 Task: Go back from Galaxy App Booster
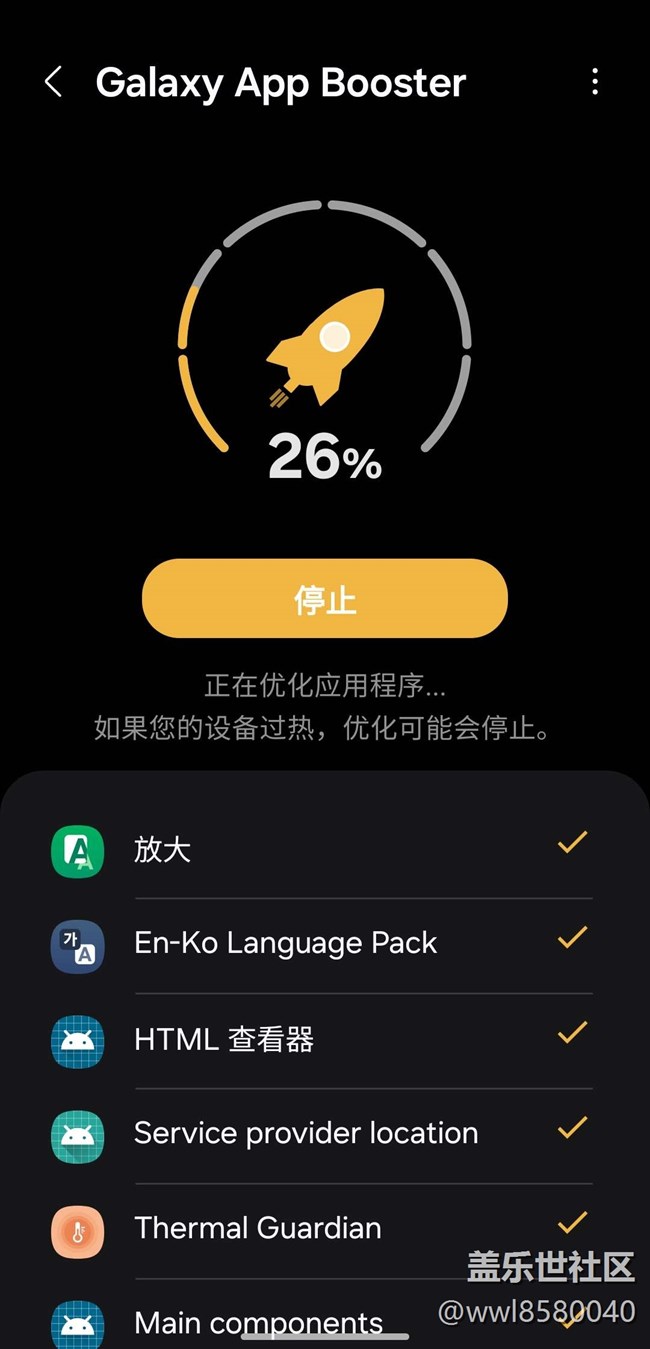[54, 82]
